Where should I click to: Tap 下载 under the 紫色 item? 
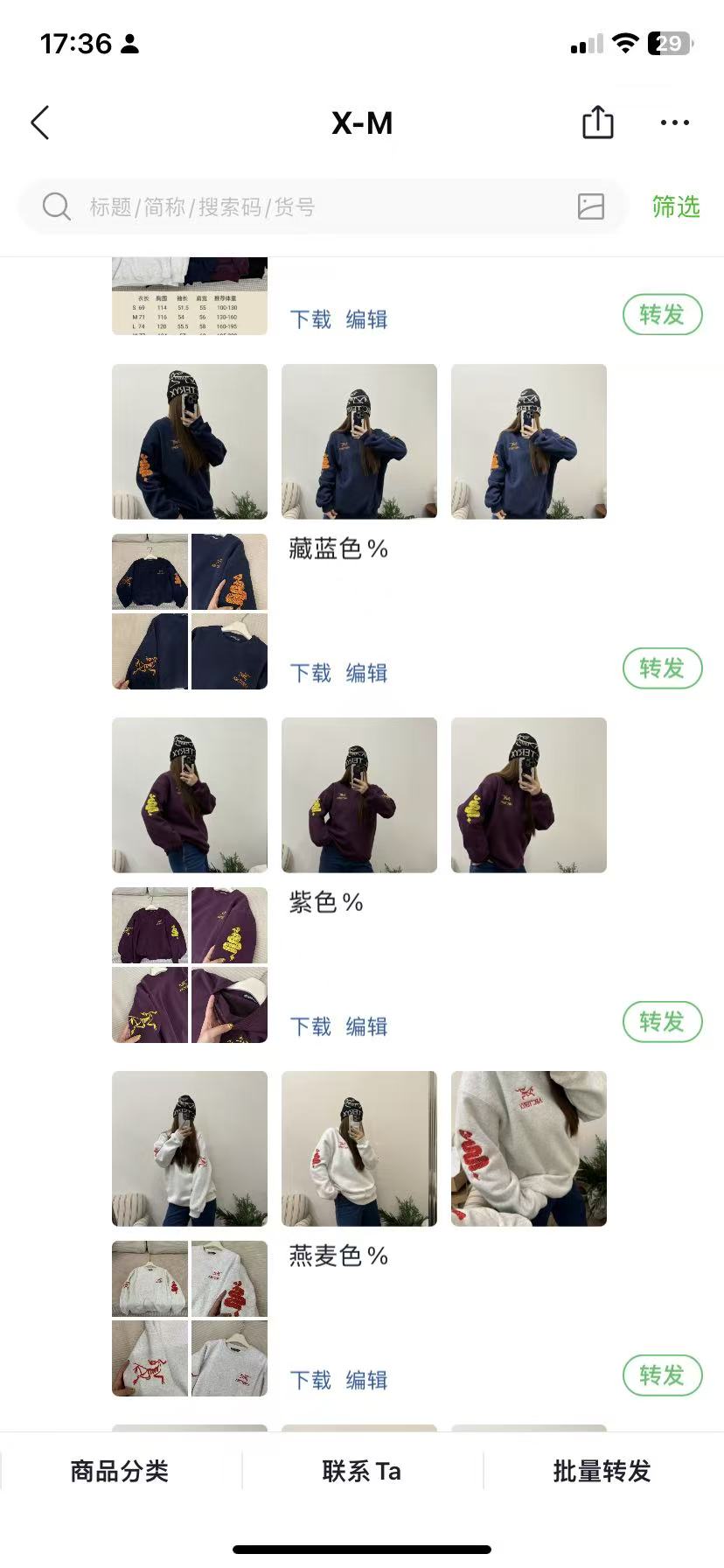[310, 1026]
